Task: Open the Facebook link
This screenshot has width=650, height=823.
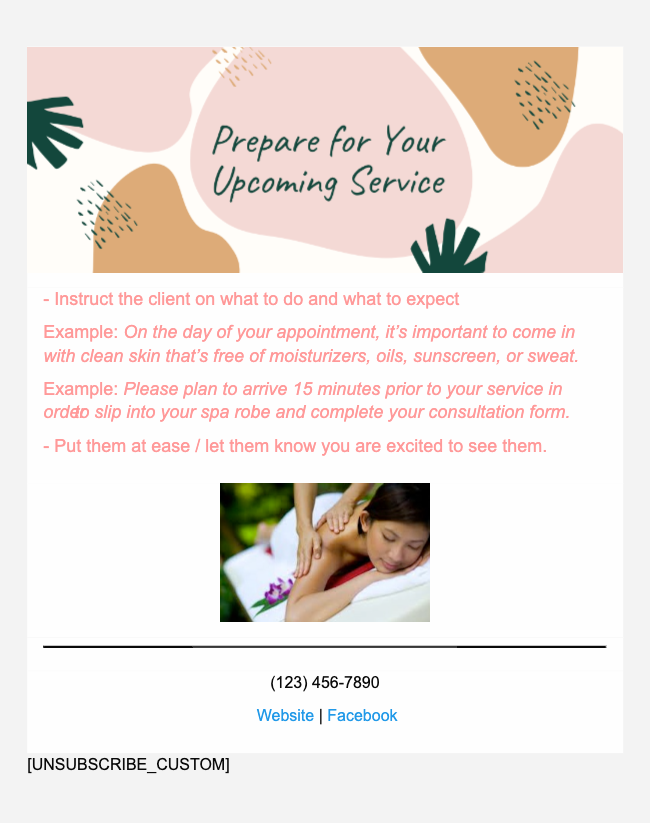Action: coord(362,715)
